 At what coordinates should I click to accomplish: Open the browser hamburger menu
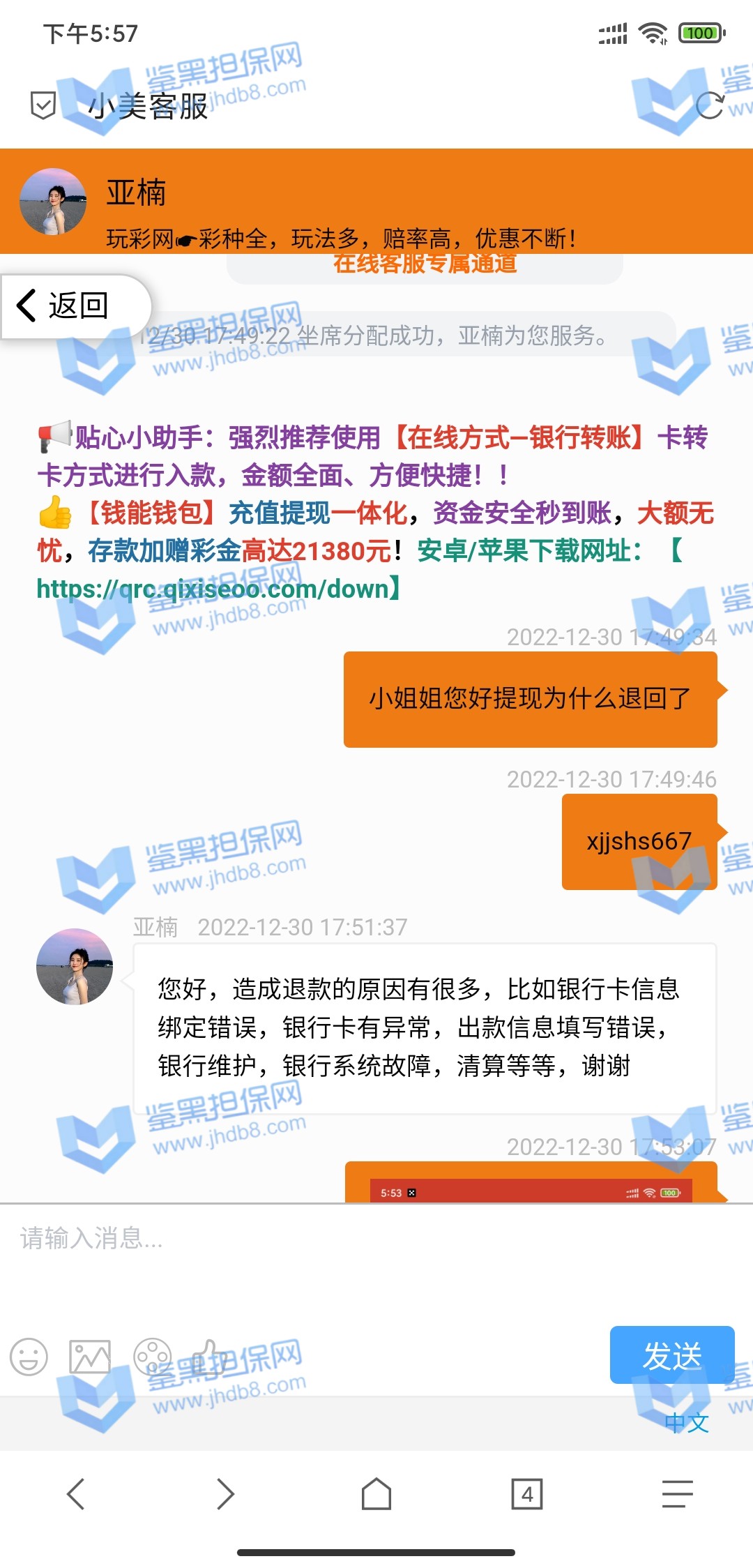[677, 1494]
